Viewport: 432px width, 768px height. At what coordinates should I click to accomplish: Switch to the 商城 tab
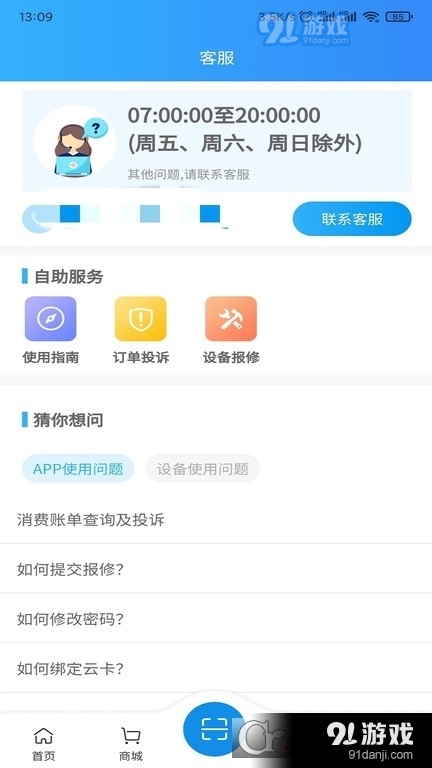coord(131,744)
